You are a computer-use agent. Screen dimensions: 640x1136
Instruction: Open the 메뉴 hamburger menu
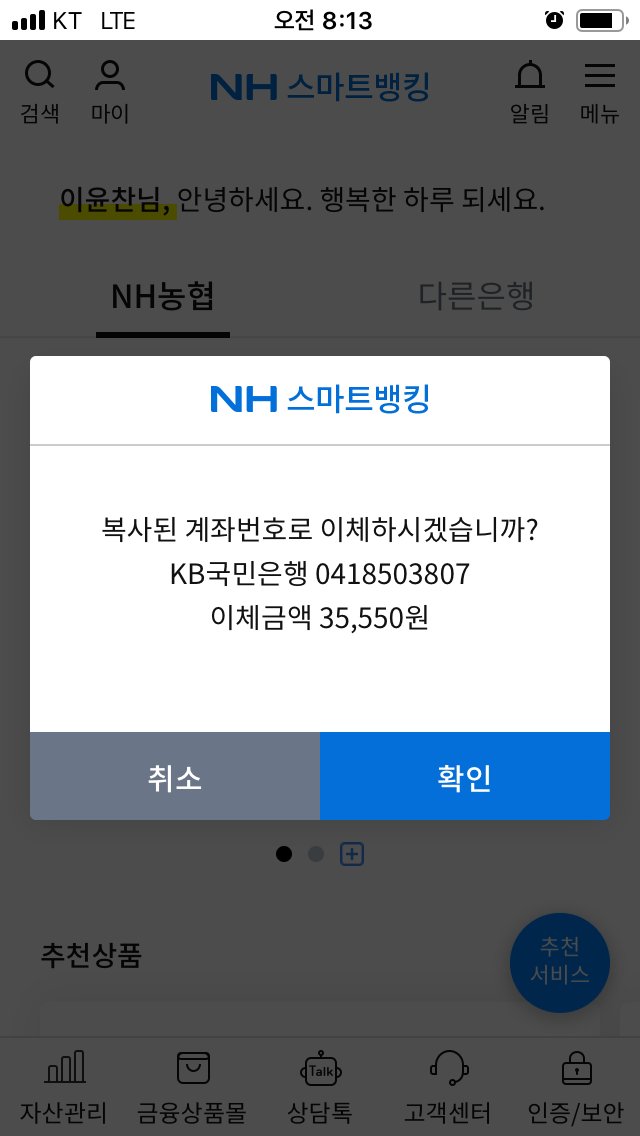600,92
